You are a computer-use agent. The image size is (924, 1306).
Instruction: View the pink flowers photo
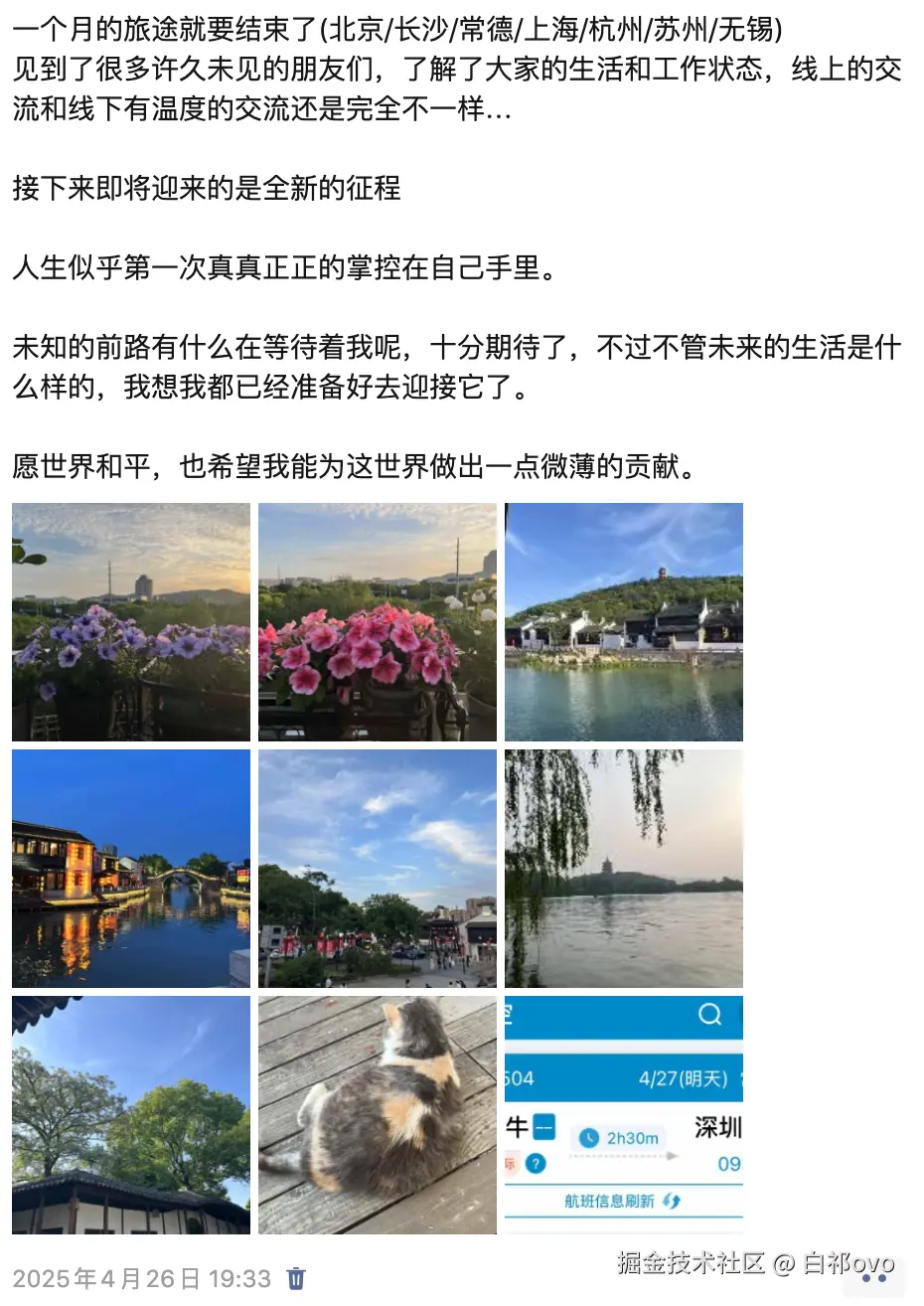[x=378, y=622]
